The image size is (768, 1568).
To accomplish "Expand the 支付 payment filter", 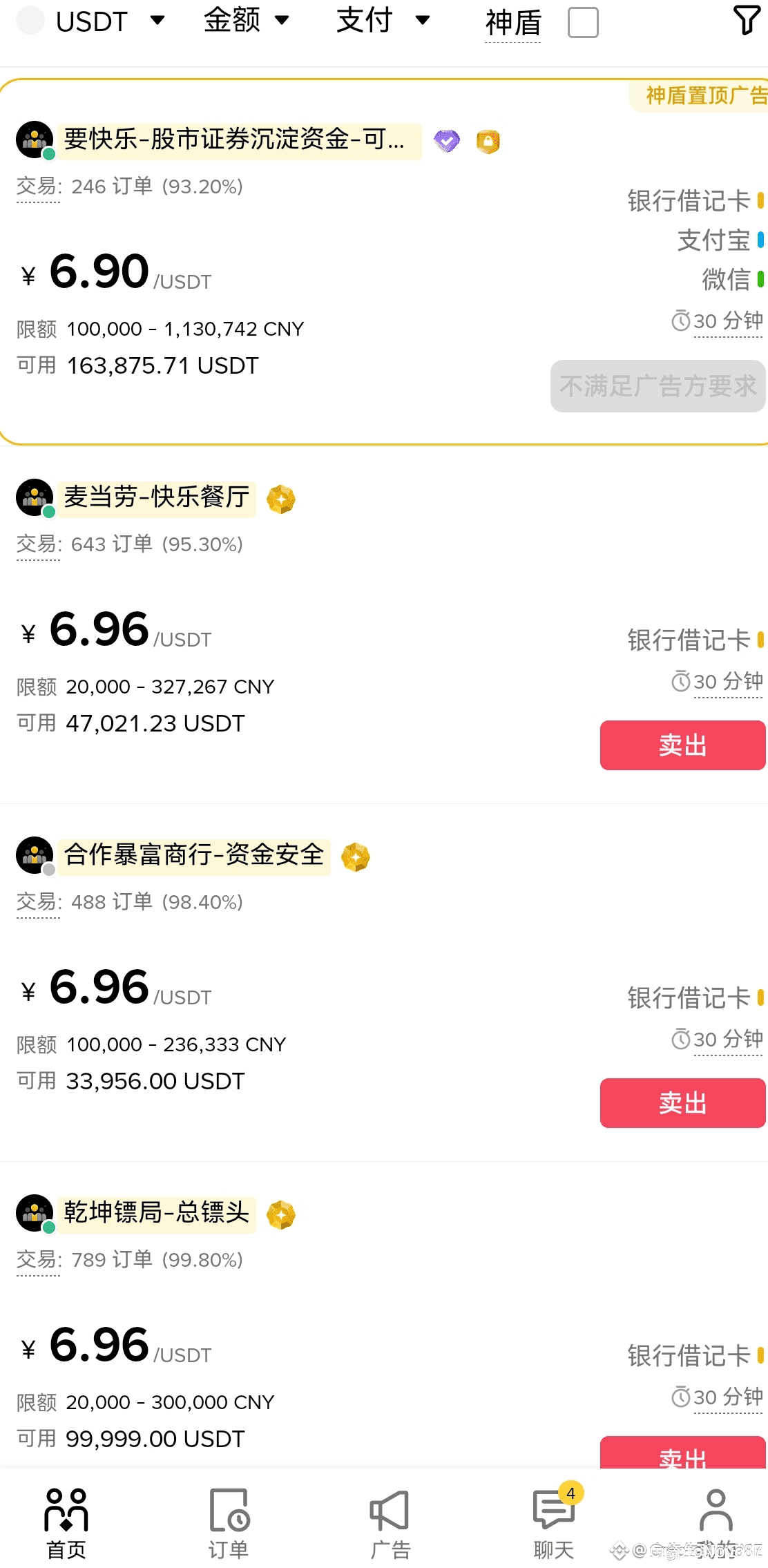I will [383, 21].
